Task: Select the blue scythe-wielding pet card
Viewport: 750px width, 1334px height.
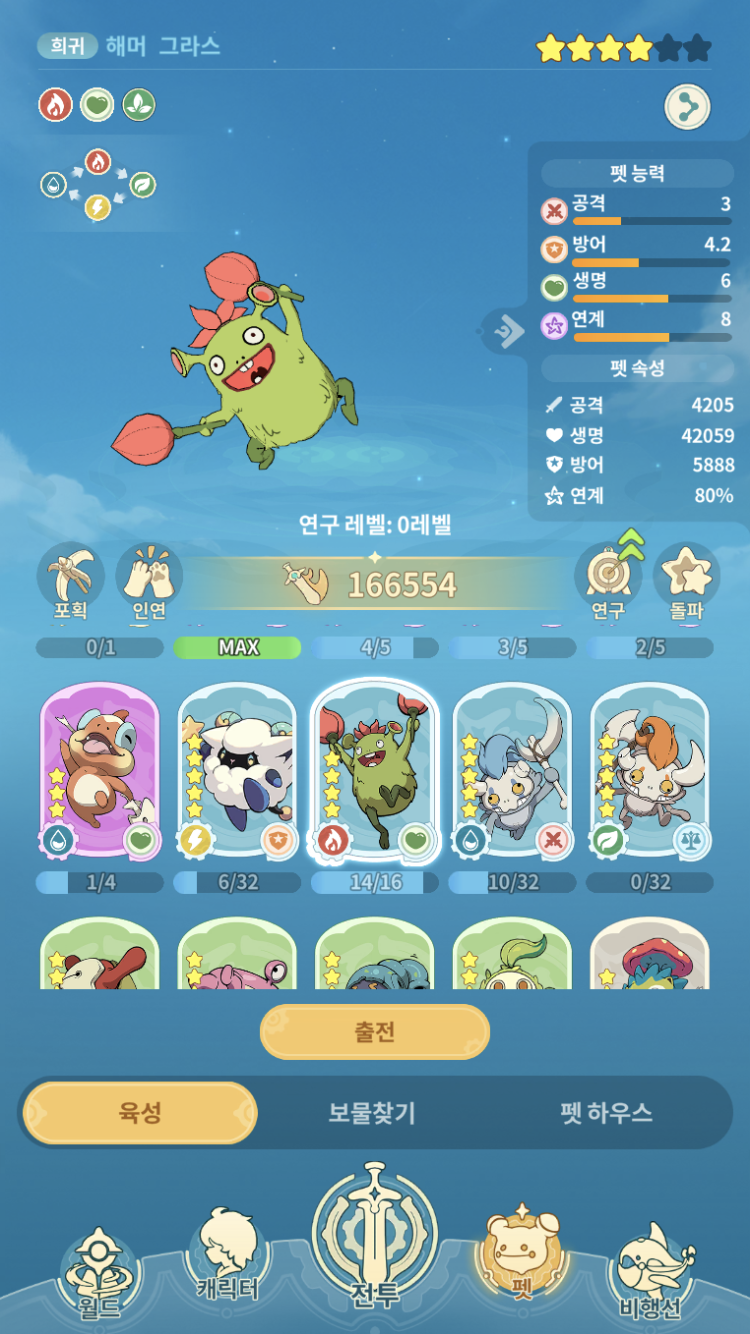Action: pyautogui.click(x=512, y=772)
